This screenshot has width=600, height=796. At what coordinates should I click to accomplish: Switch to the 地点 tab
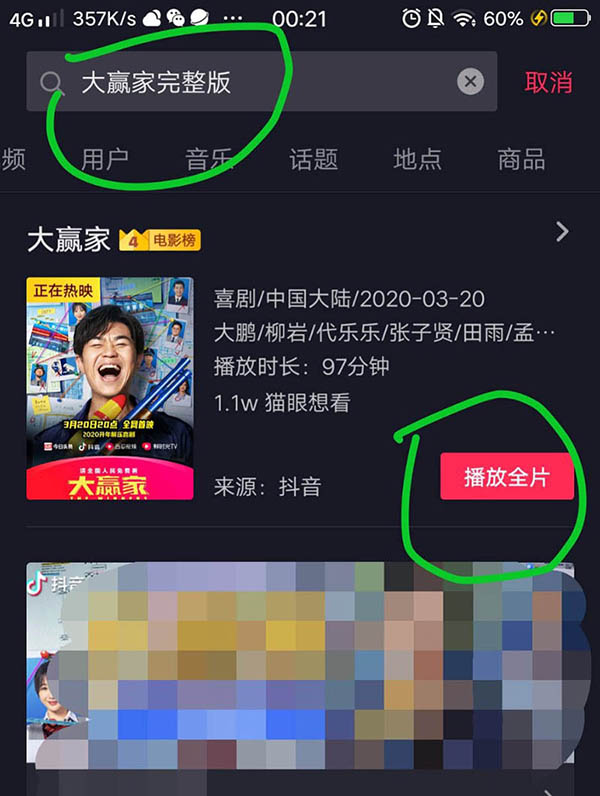pyautogui.click(x=417, y=159)
